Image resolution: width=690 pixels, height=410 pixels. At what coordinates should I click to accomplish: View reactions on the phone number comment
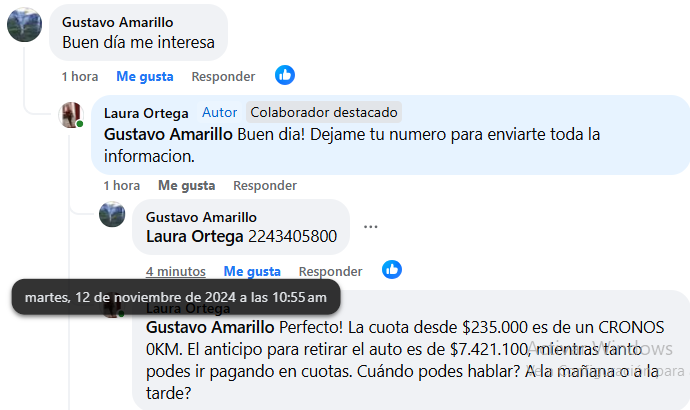coord(392,270)
